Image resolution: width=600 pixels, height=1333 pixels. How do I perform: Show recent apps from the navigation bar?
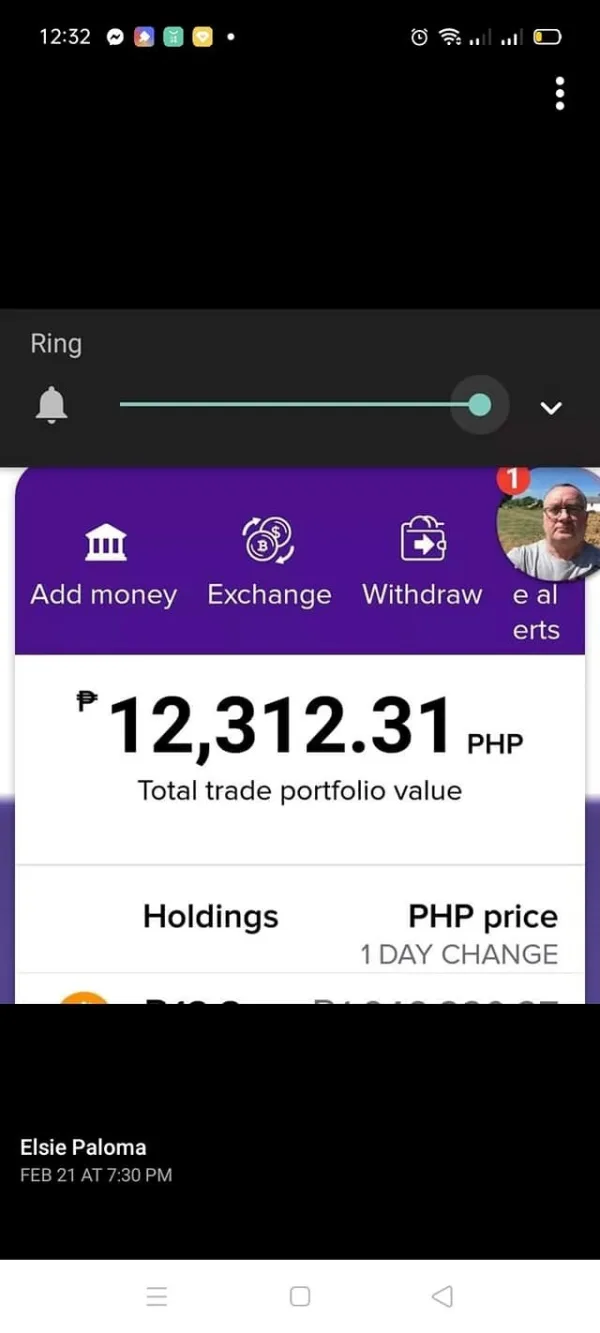[x=157, y=1297]
